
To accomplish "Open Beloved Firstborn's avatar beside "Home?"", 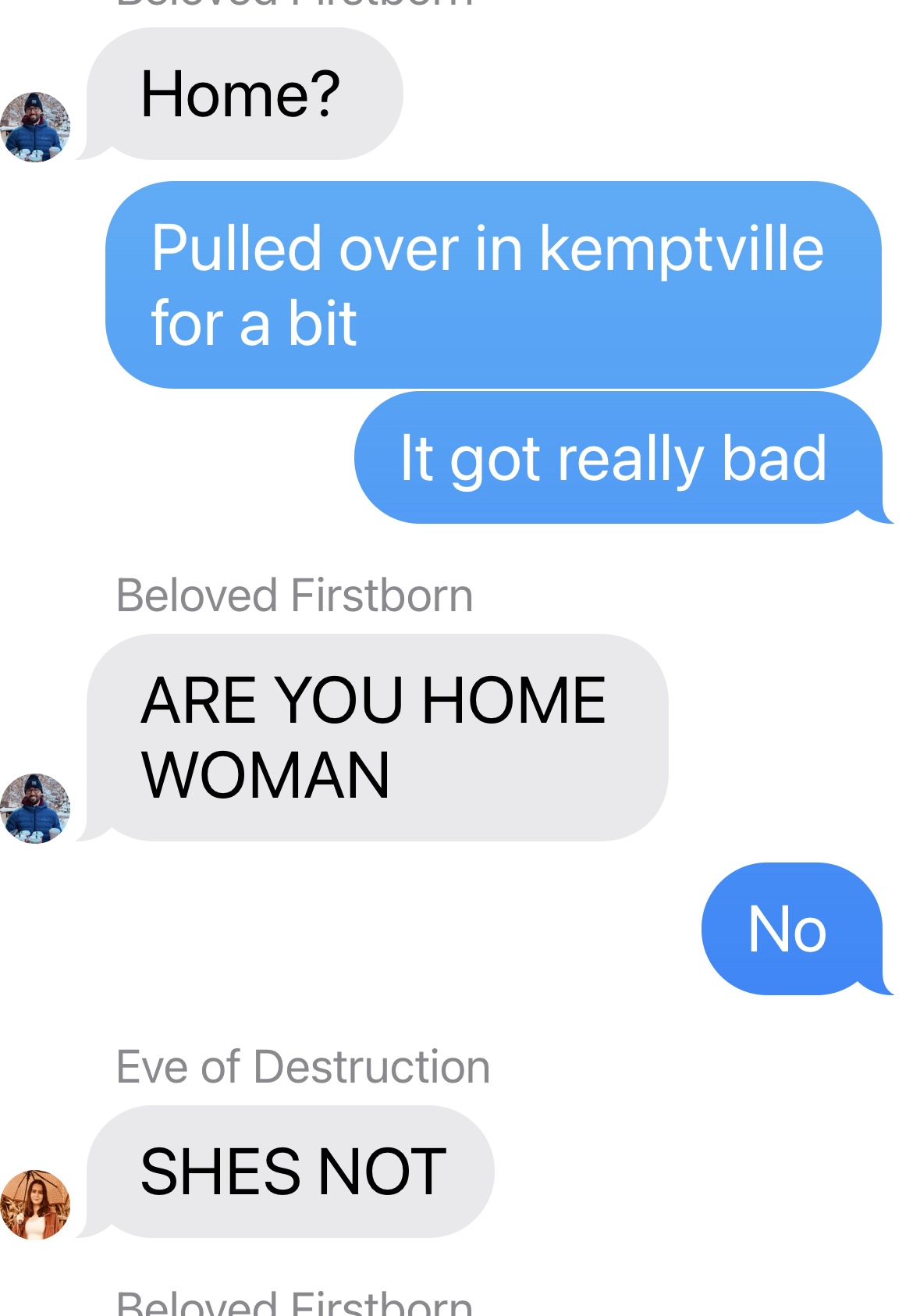I will point(35,126).
